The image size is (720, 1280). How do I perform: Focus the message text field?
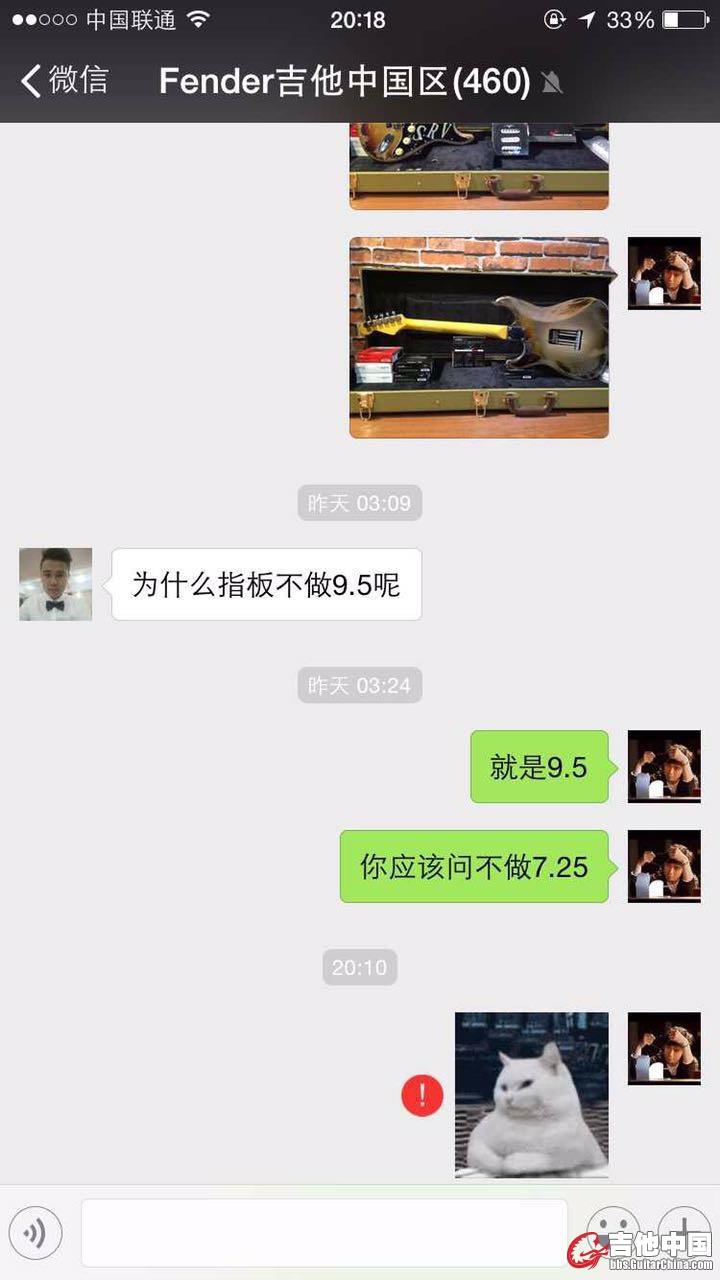pyautogui.click(x=324, y=1233)
